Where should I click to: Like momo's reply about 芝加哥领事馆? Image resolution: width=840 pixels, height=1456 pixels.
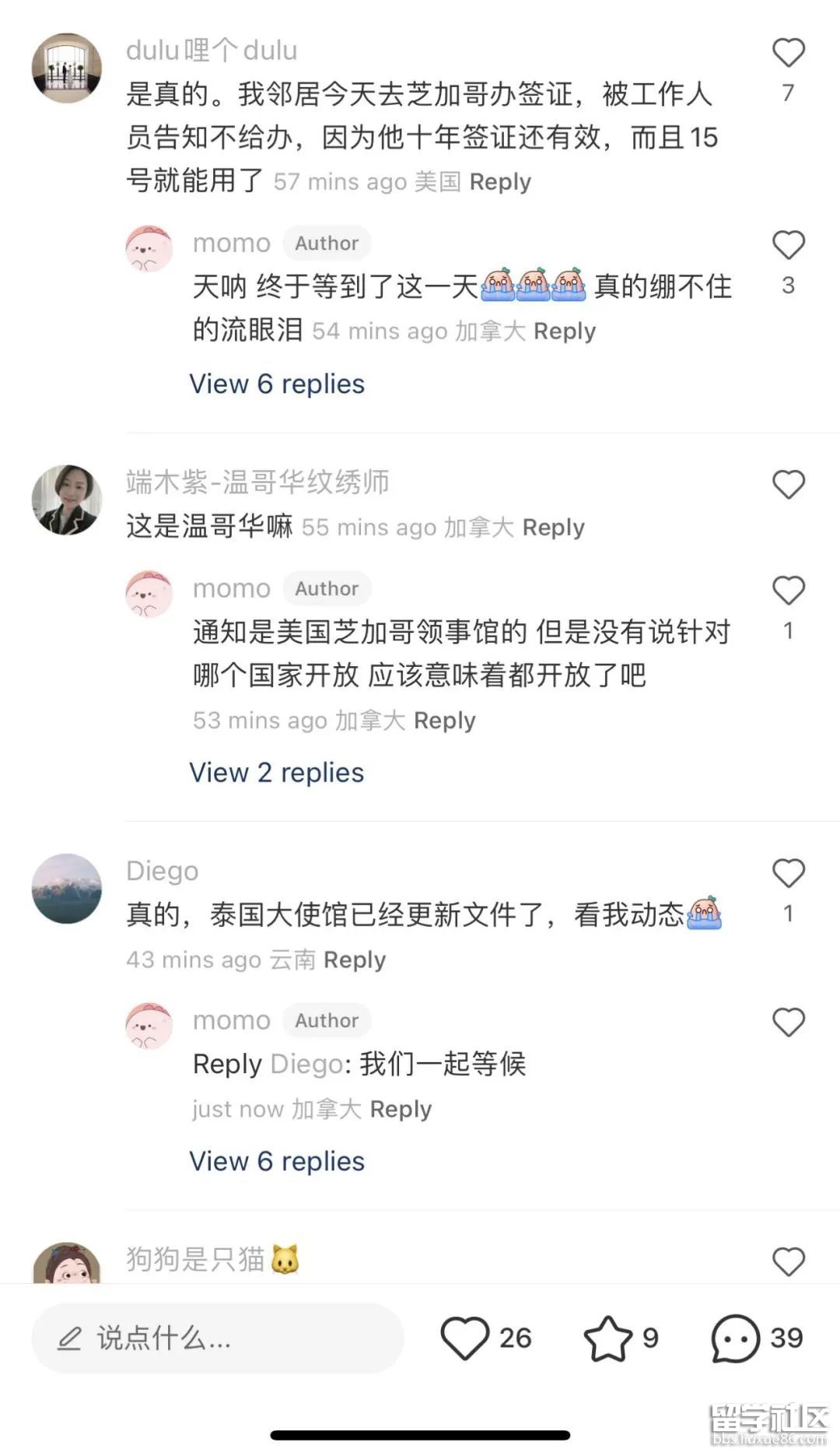(788, 591)
